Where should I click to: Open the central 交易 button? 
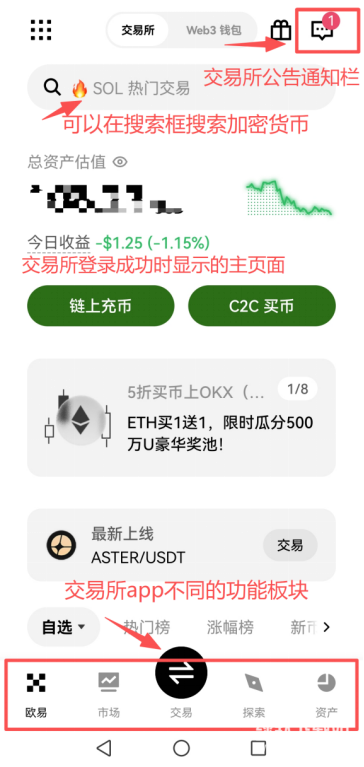181,673
